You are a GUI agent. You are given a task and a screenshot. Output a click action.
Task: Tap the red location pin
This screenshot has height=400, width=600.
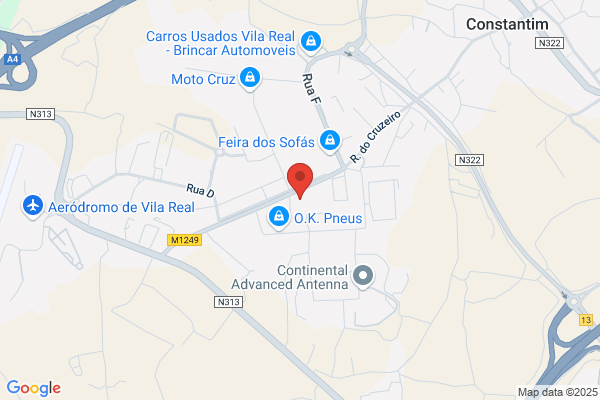(x=300, y=181)
